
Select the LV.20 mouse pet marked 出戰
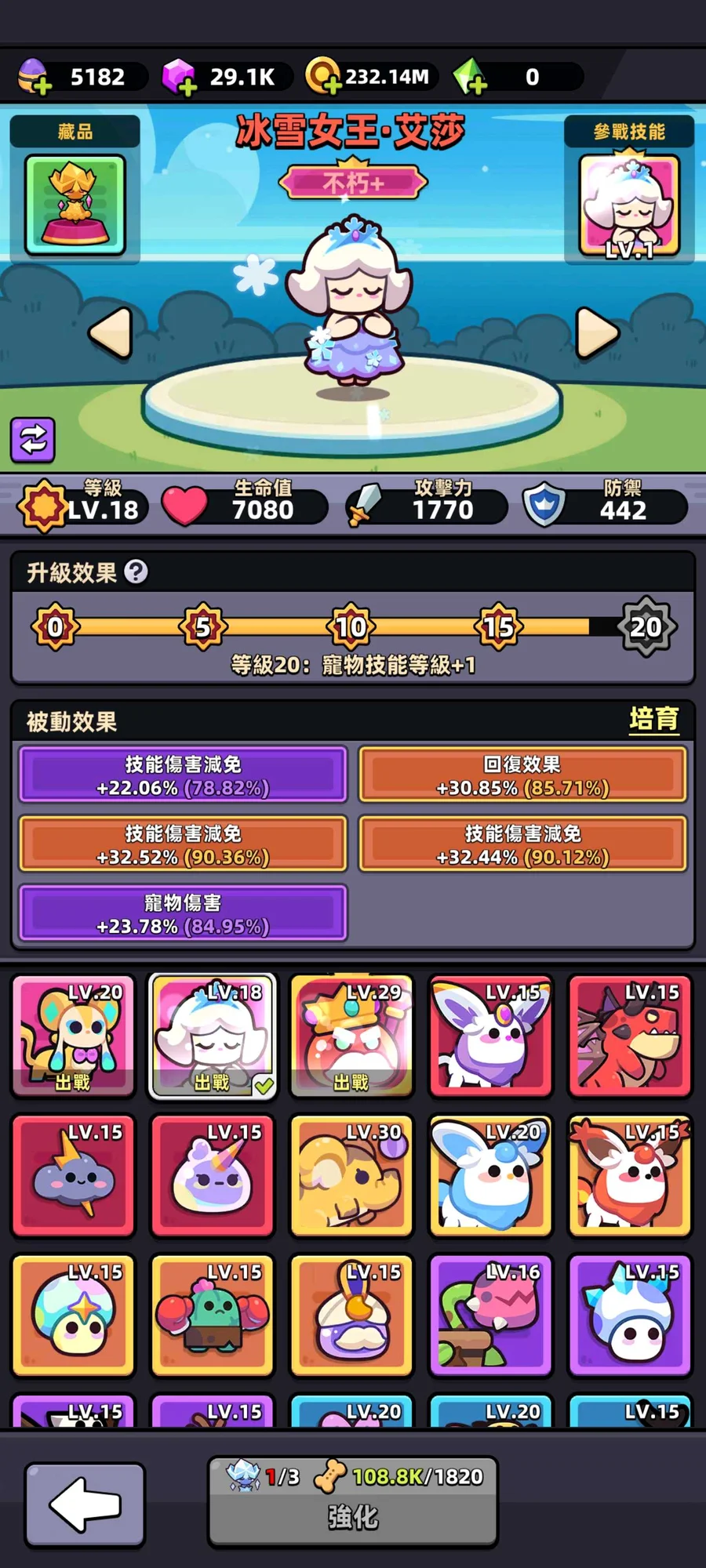[x=73, y=1036]
